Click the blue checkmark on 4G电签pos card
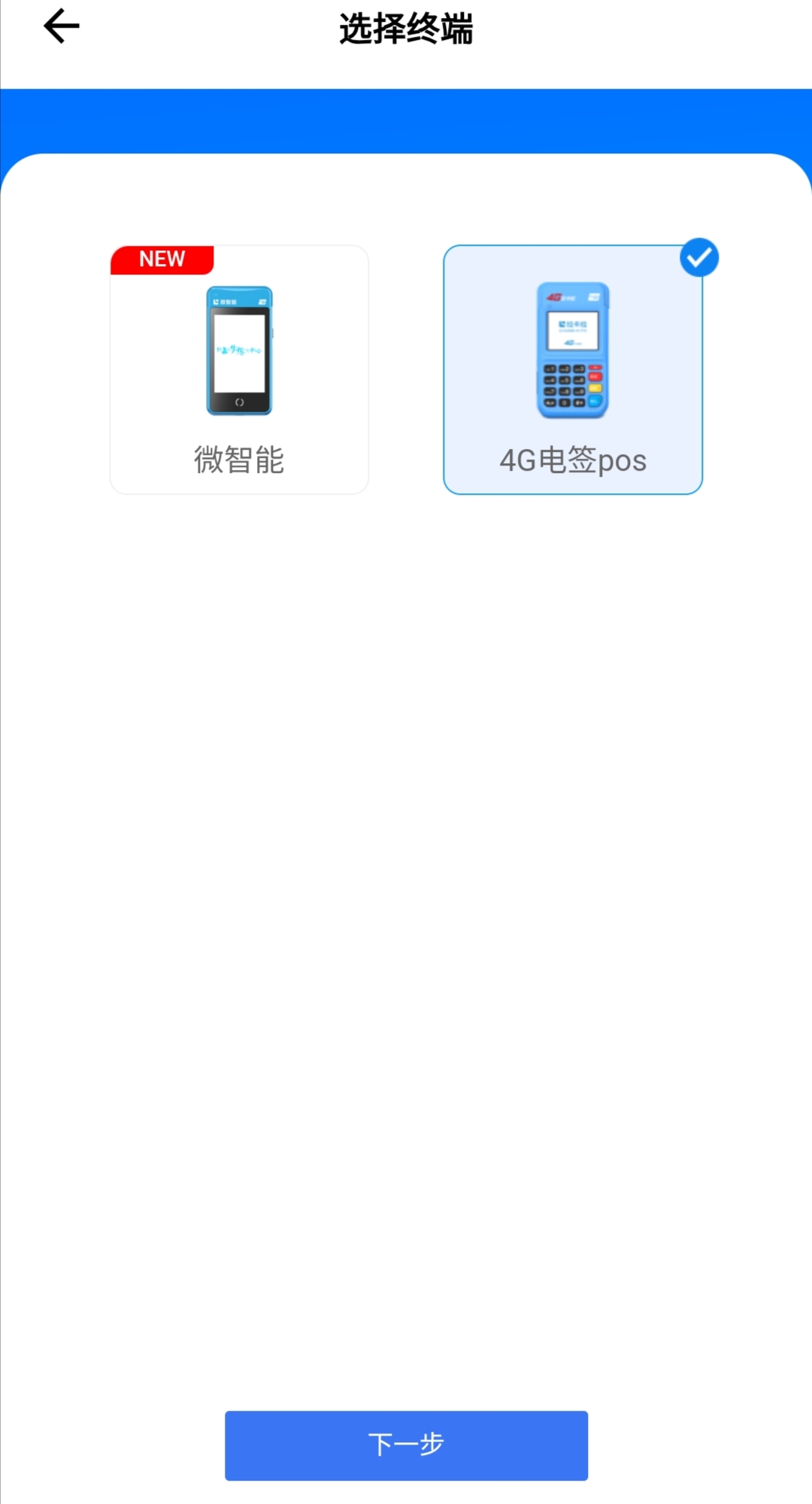The width and height of the screenshot is (812, 1504). (x=698, y=257)
